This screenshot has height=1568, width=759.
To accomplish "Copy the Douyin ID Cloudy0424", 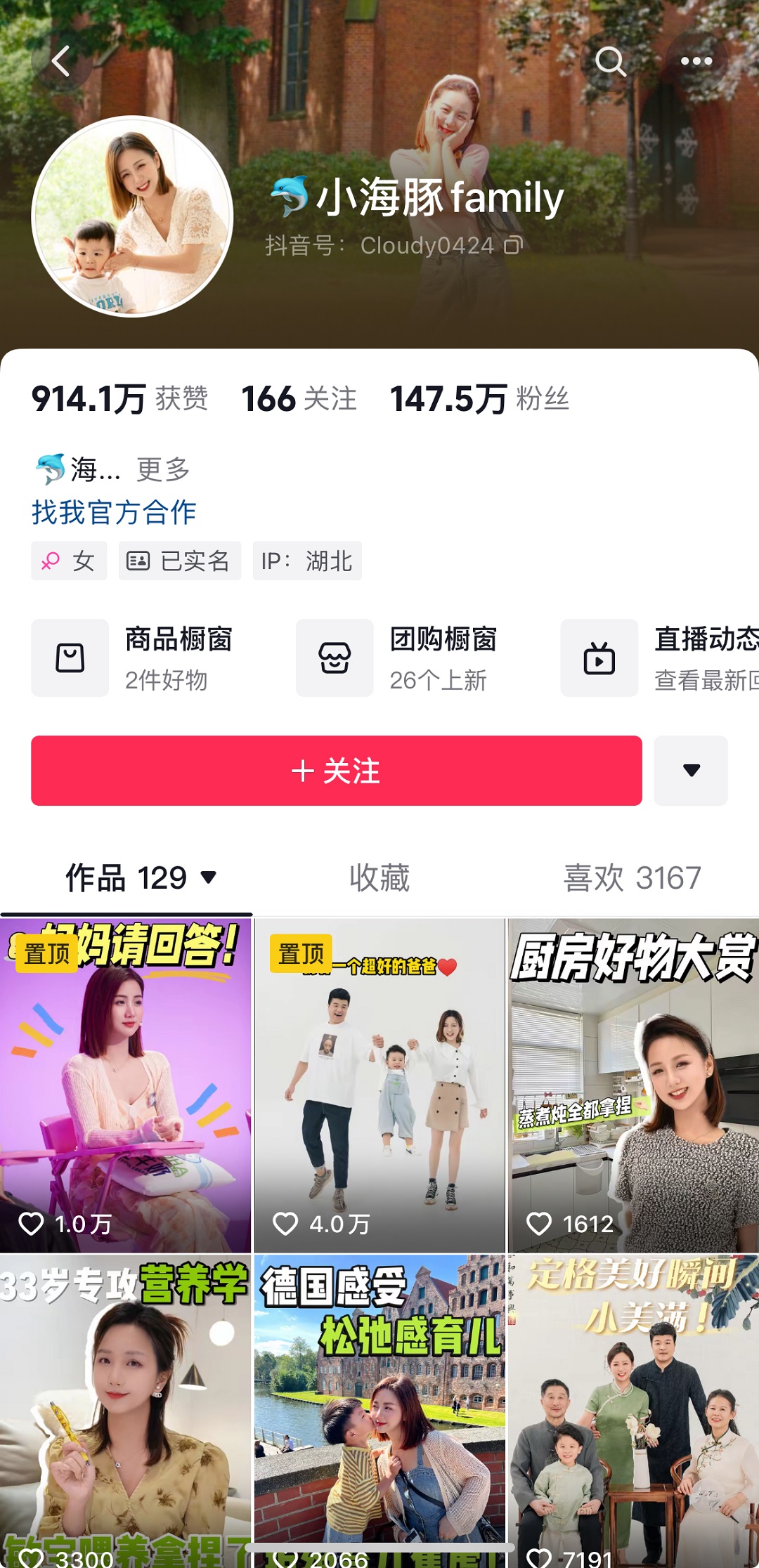I will click(514, 245).
